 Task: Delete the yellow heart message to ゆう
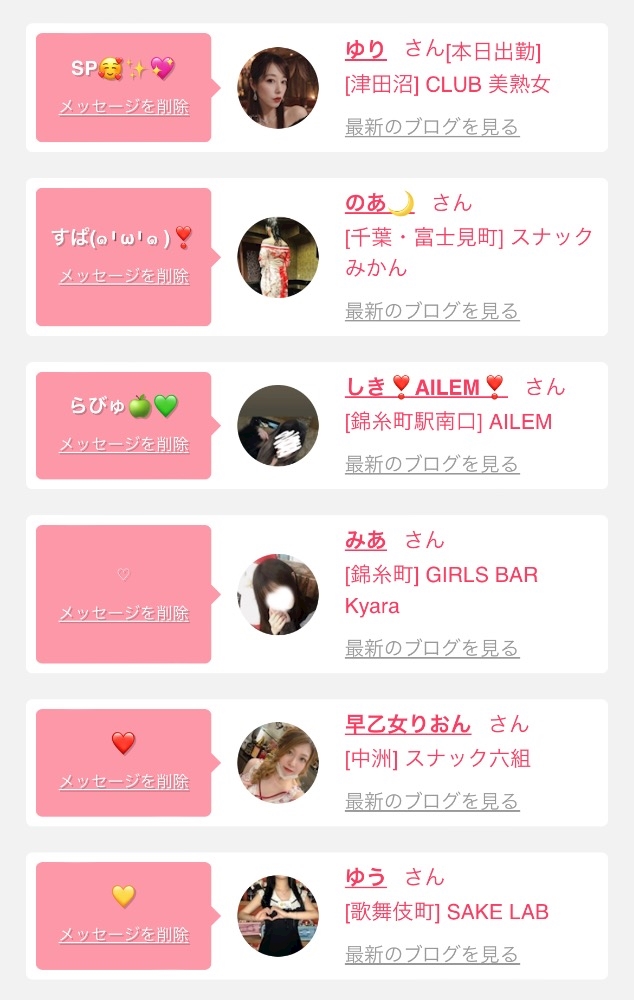(x=124, y=935)
